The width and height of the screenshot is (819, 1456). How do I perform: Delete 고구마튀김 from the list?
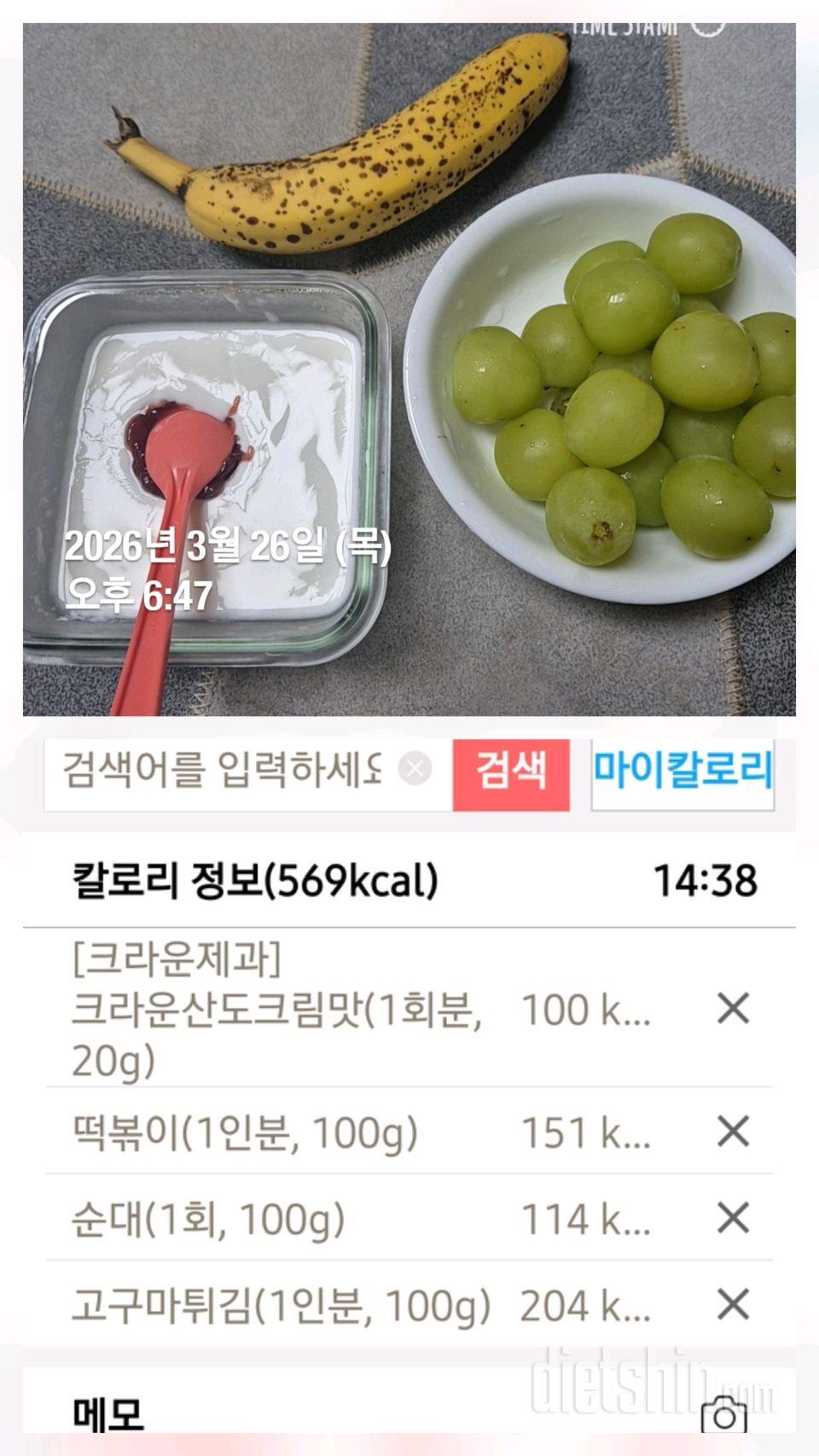(x=733, y=1305)
